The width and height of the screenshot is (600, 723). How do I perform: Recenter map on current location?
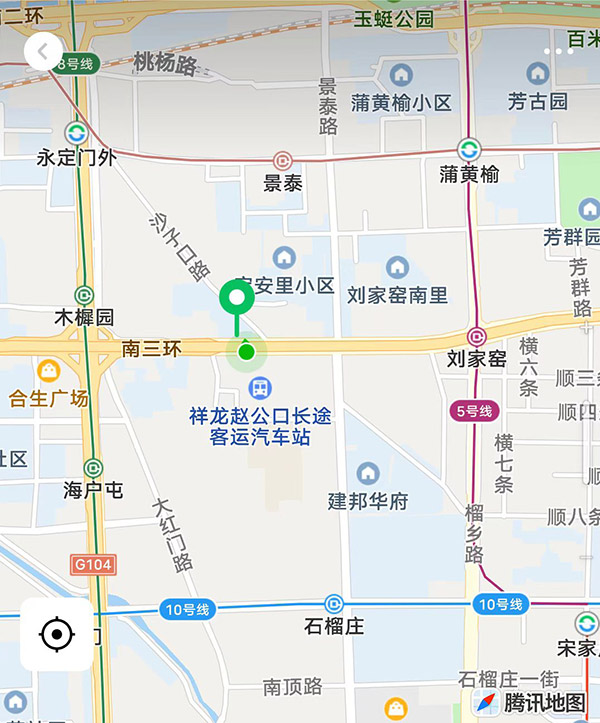[57, 634]
